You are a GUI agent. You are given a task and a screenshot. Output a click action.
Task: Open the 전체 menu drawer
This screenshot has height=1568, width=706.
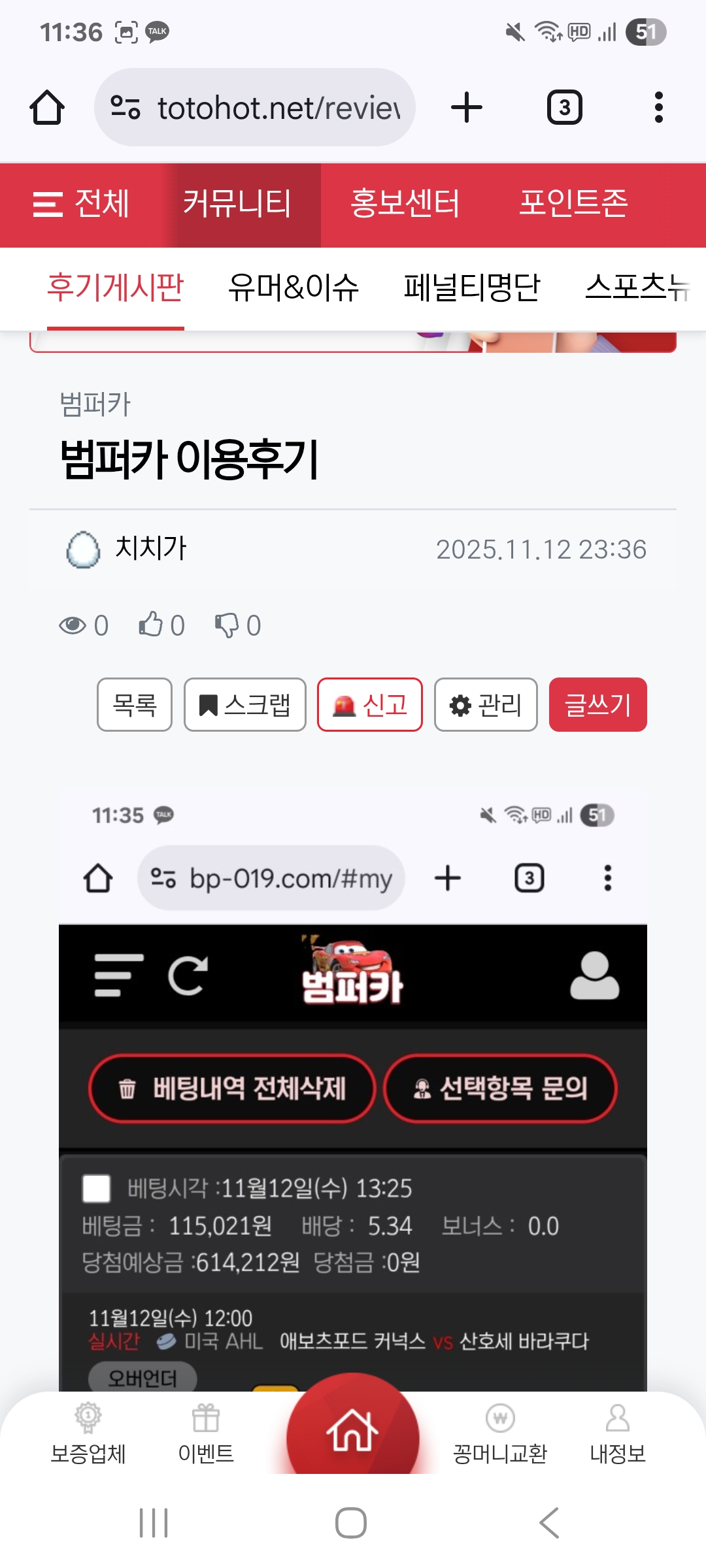[81, 204]
